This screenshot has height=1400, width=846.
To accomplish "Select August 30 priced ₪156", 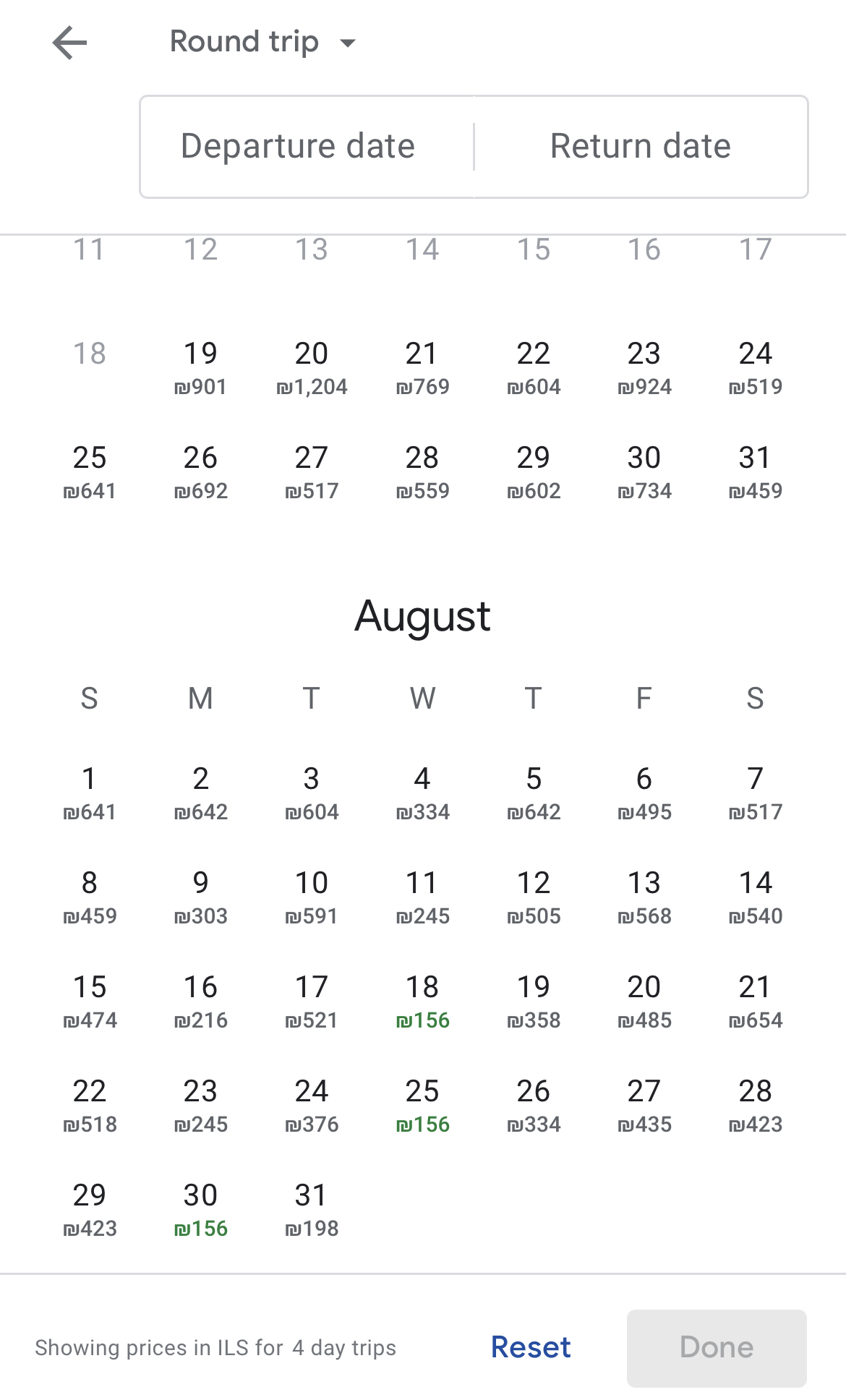I will point(201,1210).
